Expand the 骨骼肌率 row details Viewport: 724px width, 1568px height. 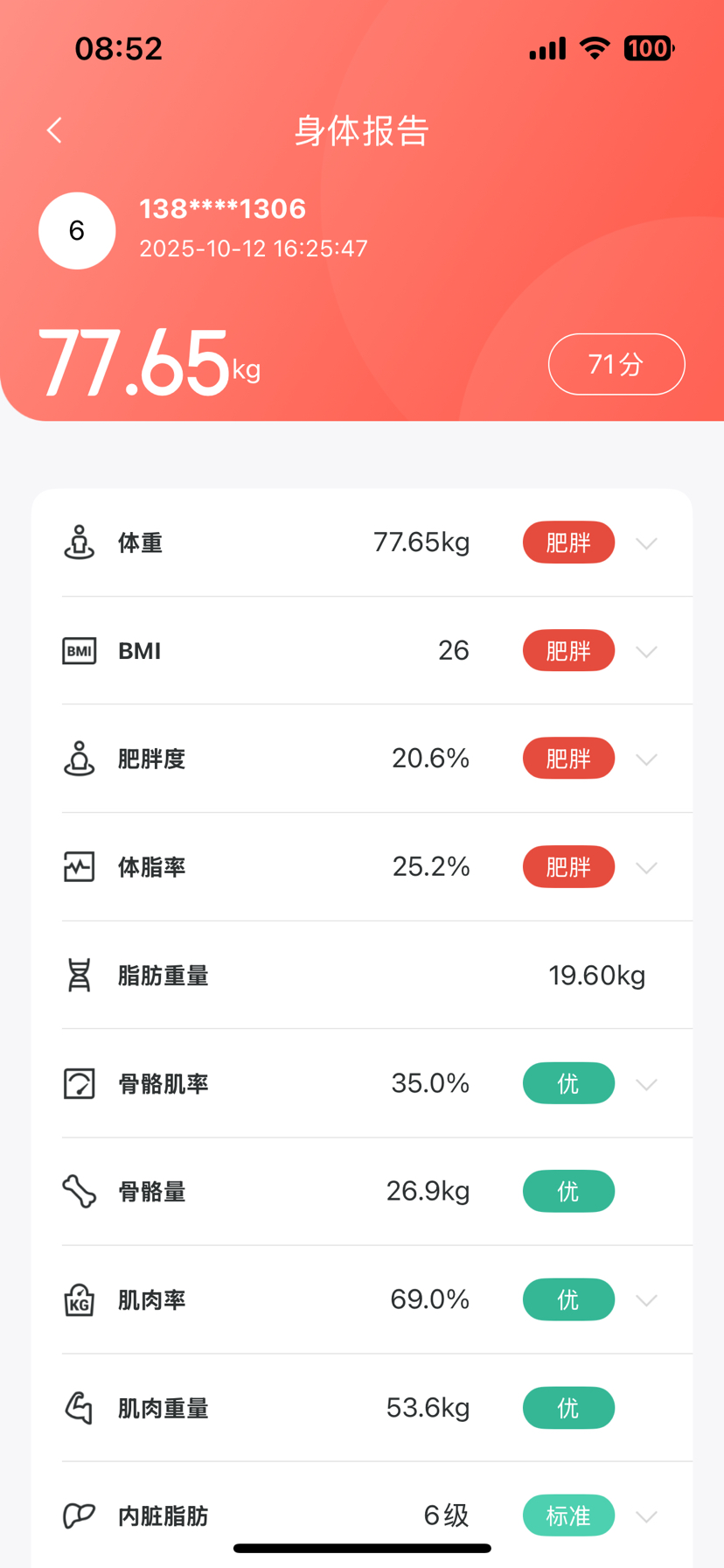point(646,1084)
